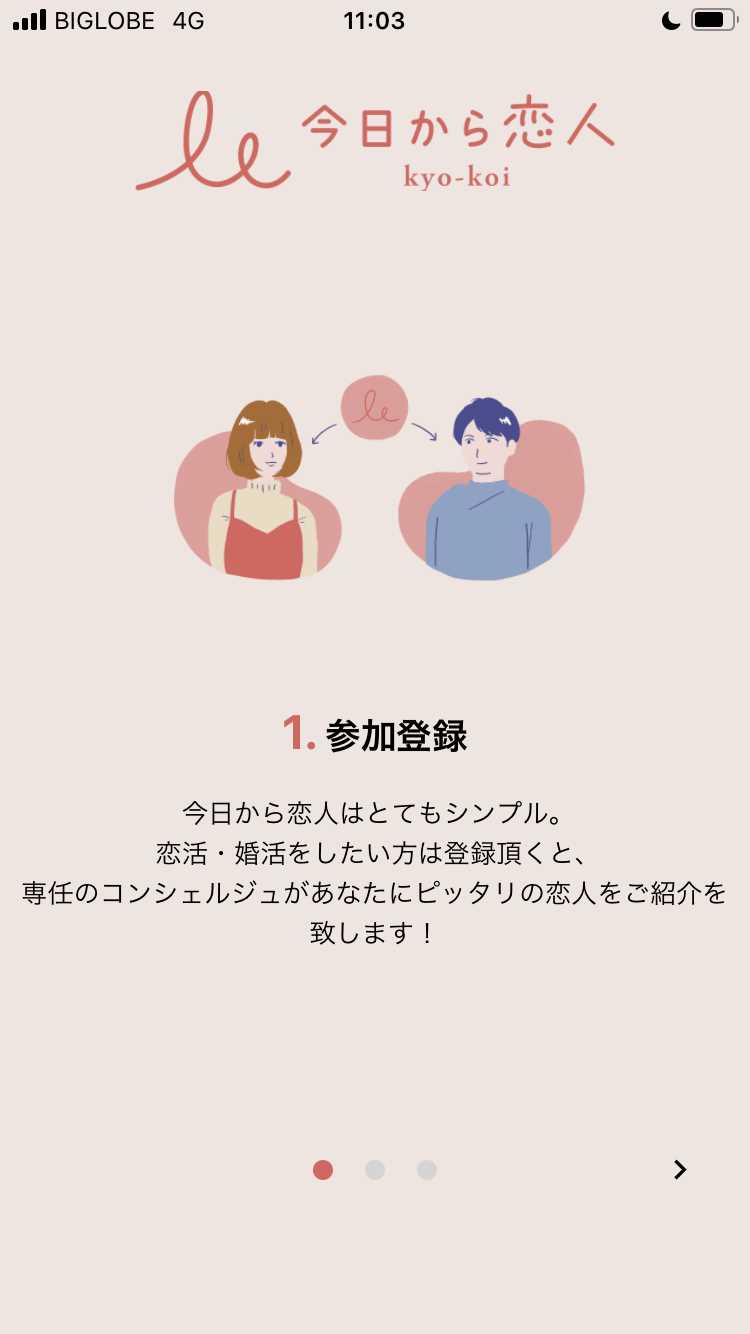Tap the BIGLOBE carrier label
Viewport: 750px width, 1334px height.
[105, 20]
